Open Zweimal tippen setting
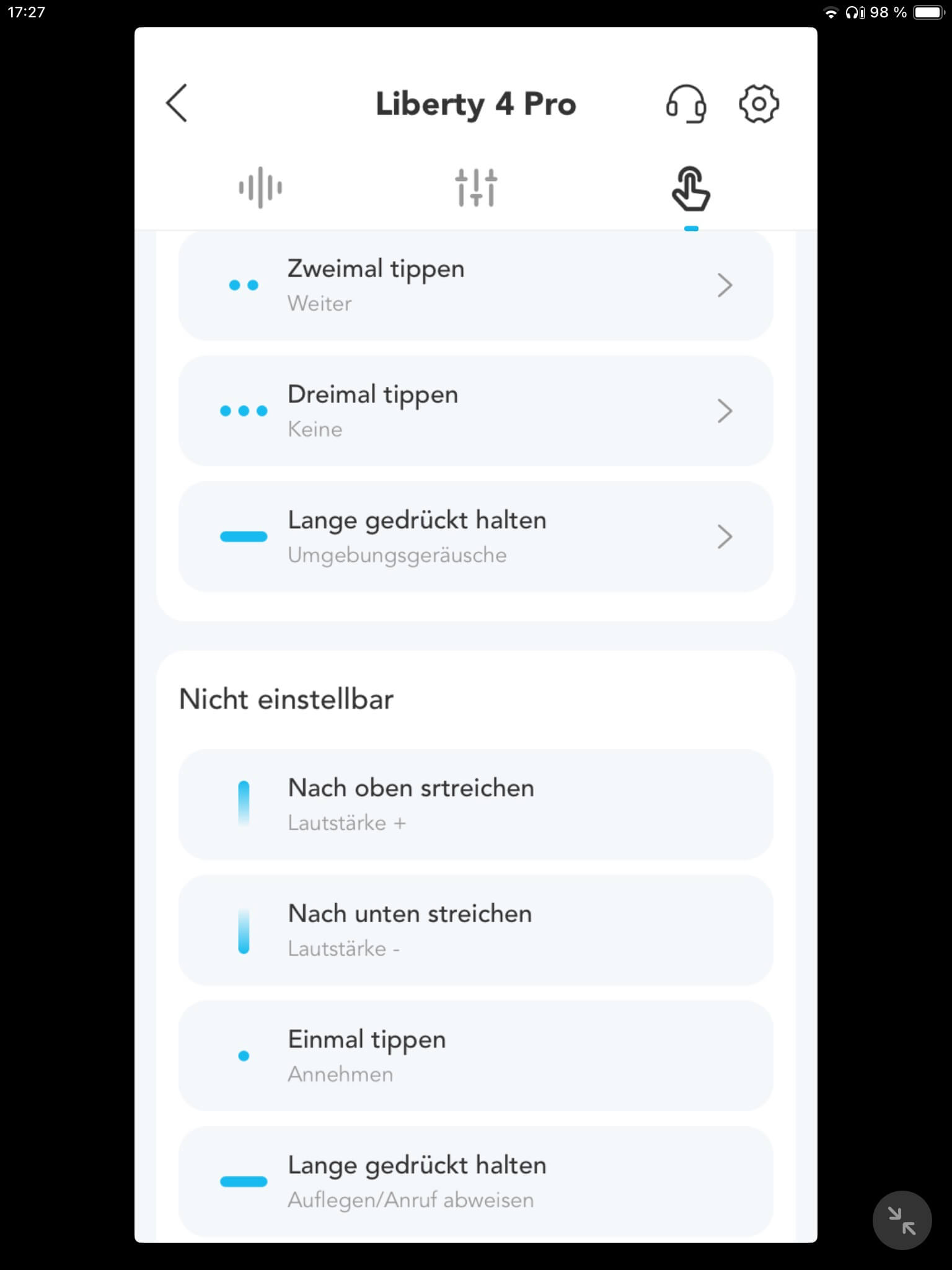The width and height of the screenshot is (952, 1270). [475, 285]
